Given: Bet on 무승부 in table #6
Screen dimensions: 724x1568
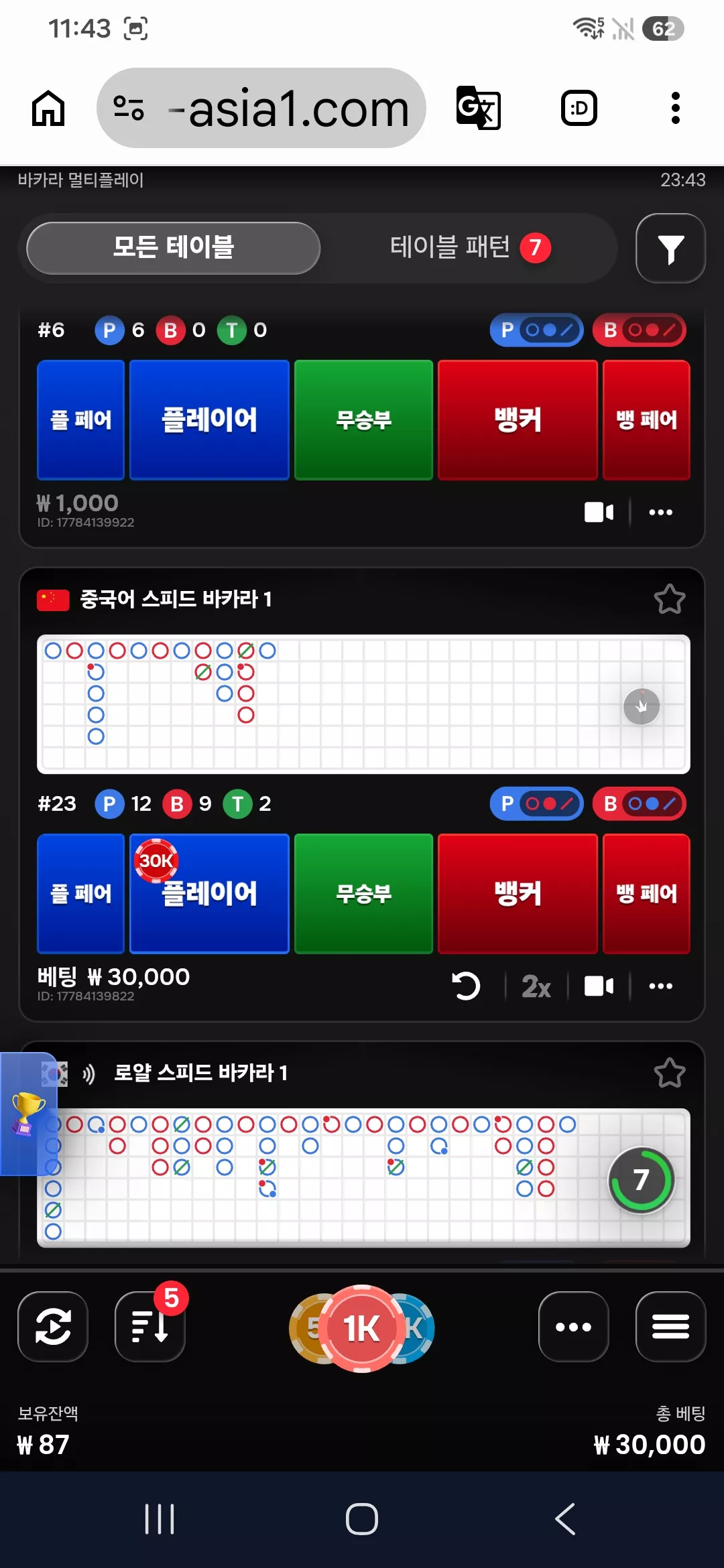Looking at the screenshot, I should coord(363,419).
